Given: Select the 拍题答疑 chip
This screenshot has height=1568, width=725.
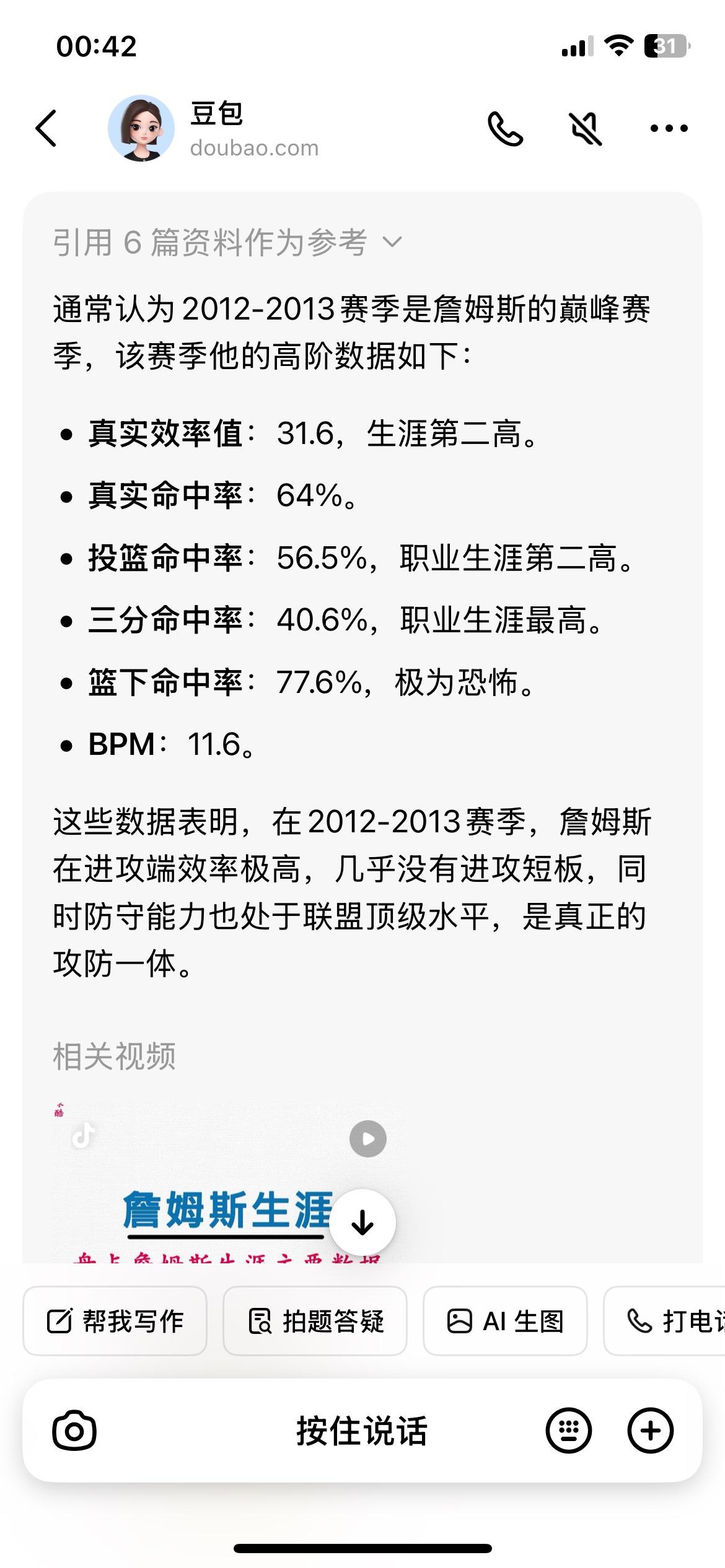Looking at the screenshot, I should pos(315,1321).
